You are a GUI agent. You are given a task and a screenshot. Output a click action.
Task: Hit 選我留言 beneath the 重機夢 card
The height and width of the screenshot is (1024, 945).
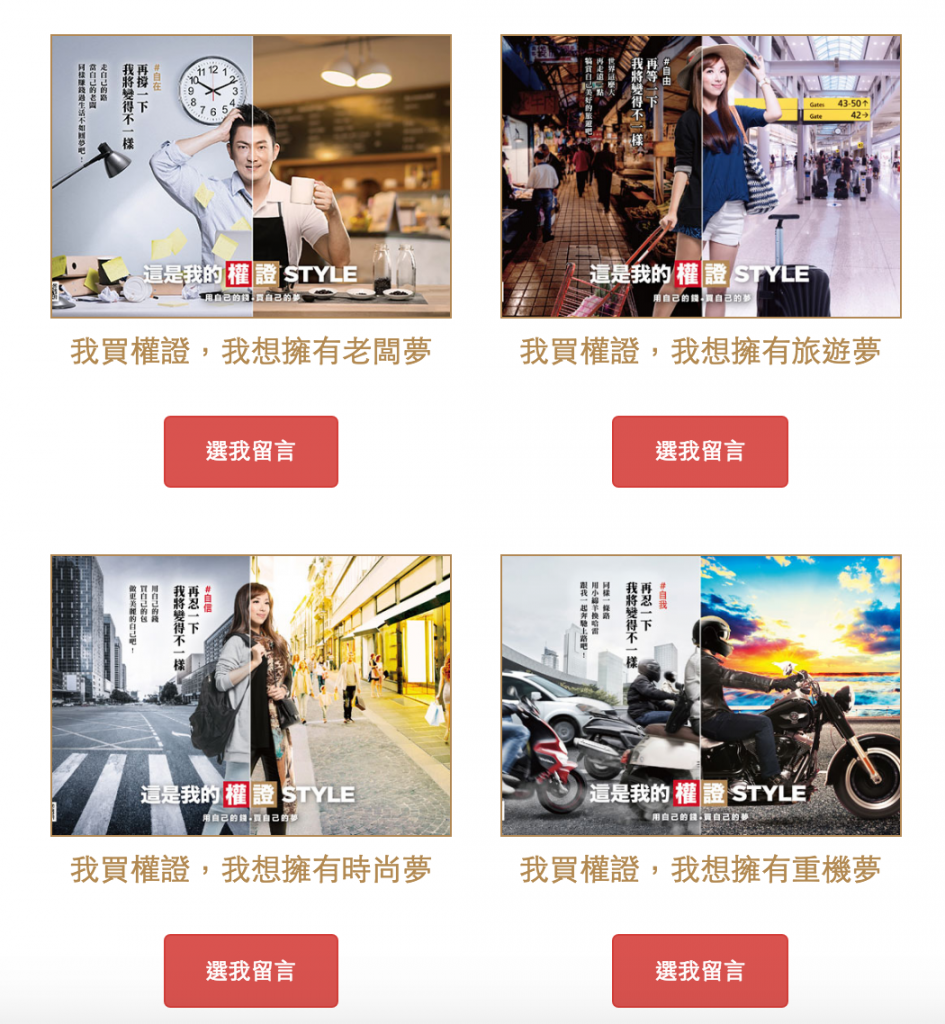tap(699, 970)
